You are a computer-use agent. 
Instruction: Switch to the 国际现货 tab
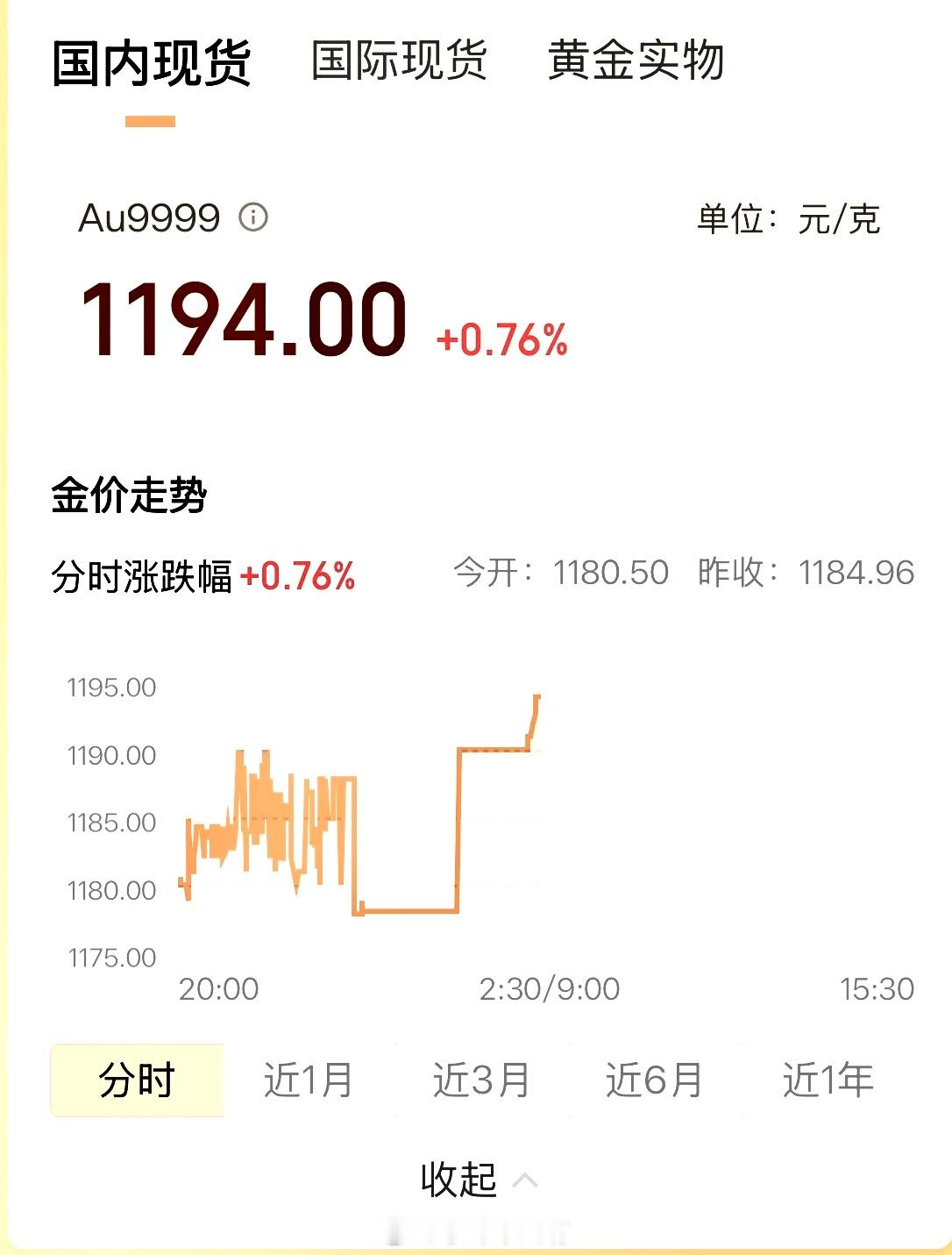(399, 61)
